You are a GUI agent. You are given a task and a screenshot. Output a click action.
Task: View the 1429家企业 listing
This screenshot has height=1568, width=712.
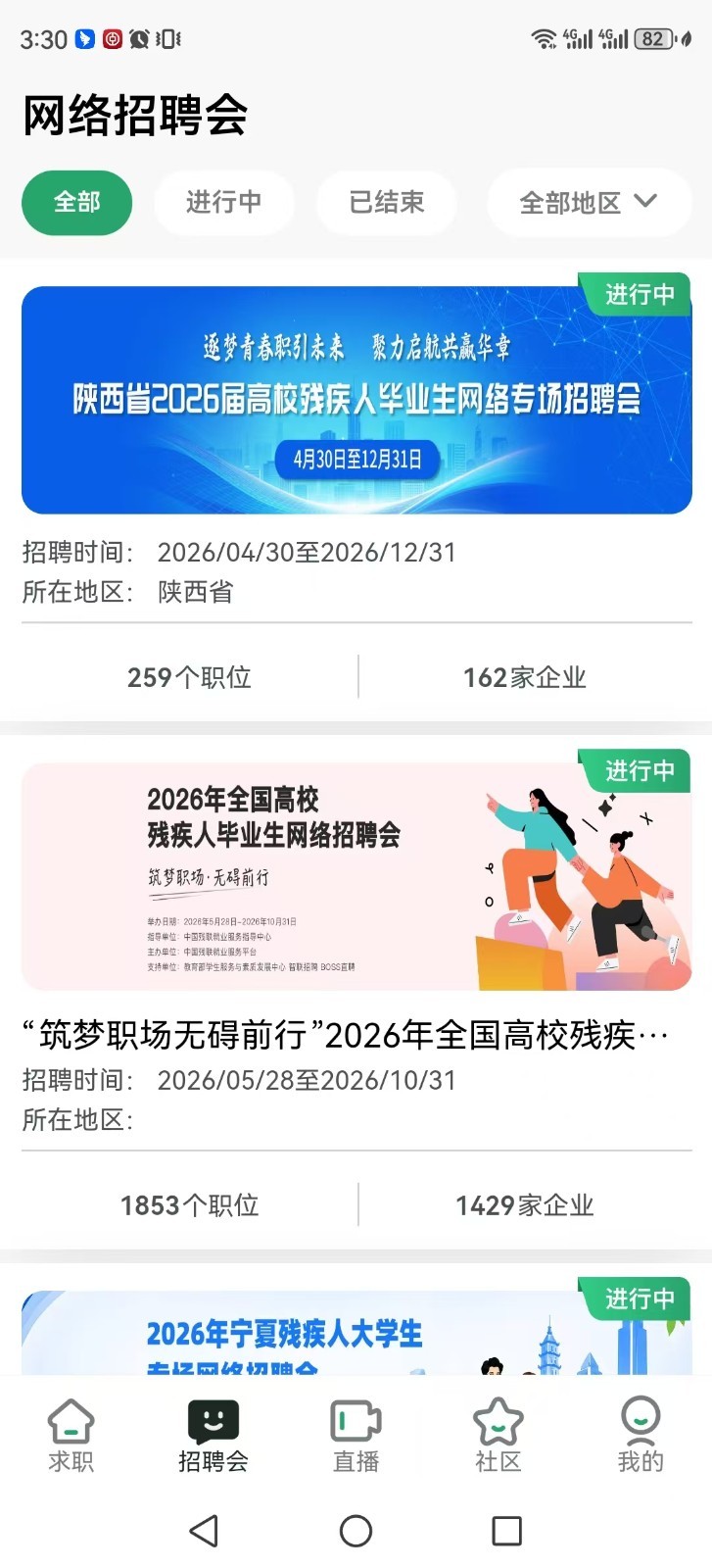click(x=525, y=1205)
